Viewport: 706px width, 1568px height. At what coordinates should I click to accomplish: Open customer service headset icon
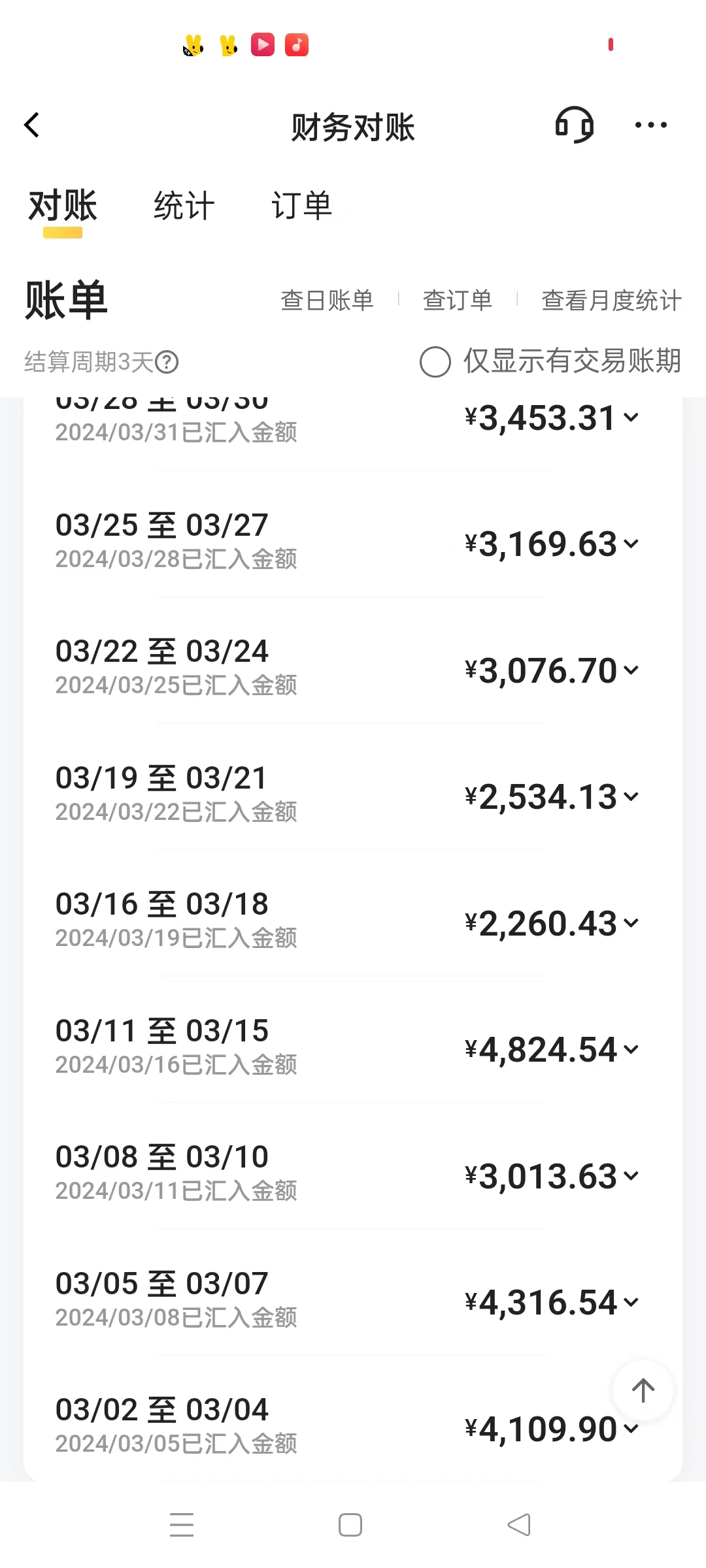click(574, 125)
